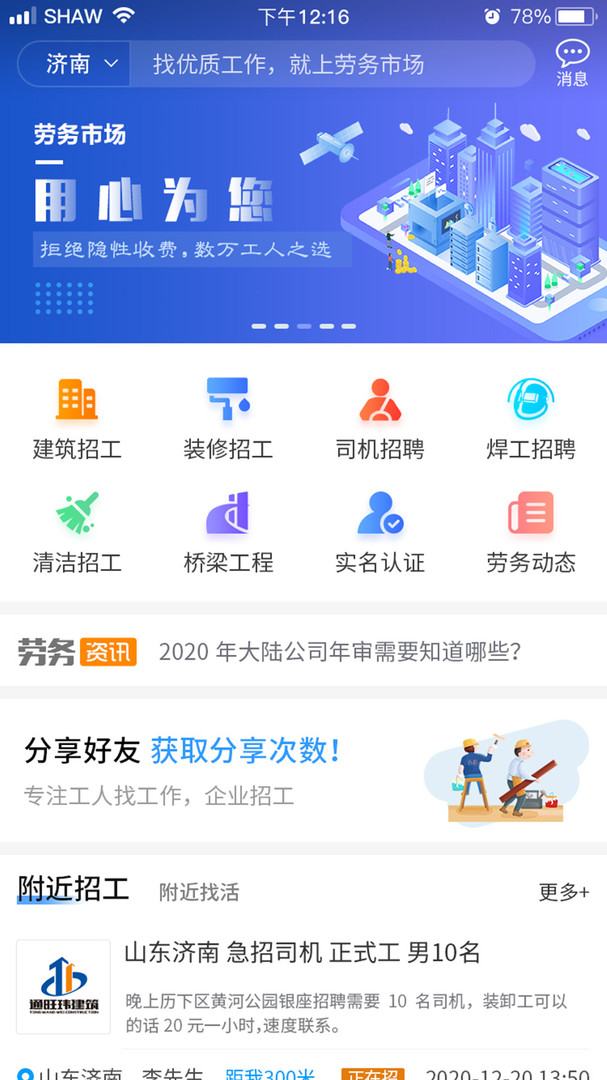Open the 消息 messages icon
The image size is (607, 1080).
coord(572,64)
